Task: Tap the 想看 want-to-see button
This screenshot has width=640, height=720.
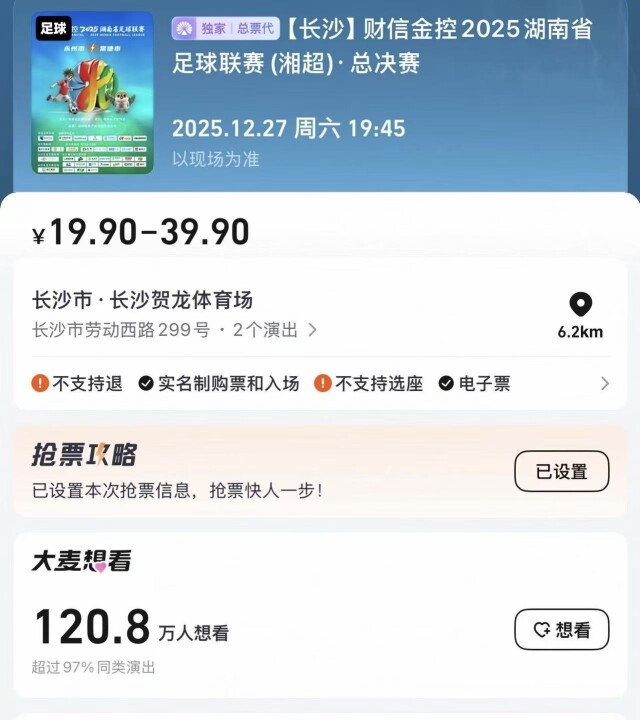Action: coord(561,629)
